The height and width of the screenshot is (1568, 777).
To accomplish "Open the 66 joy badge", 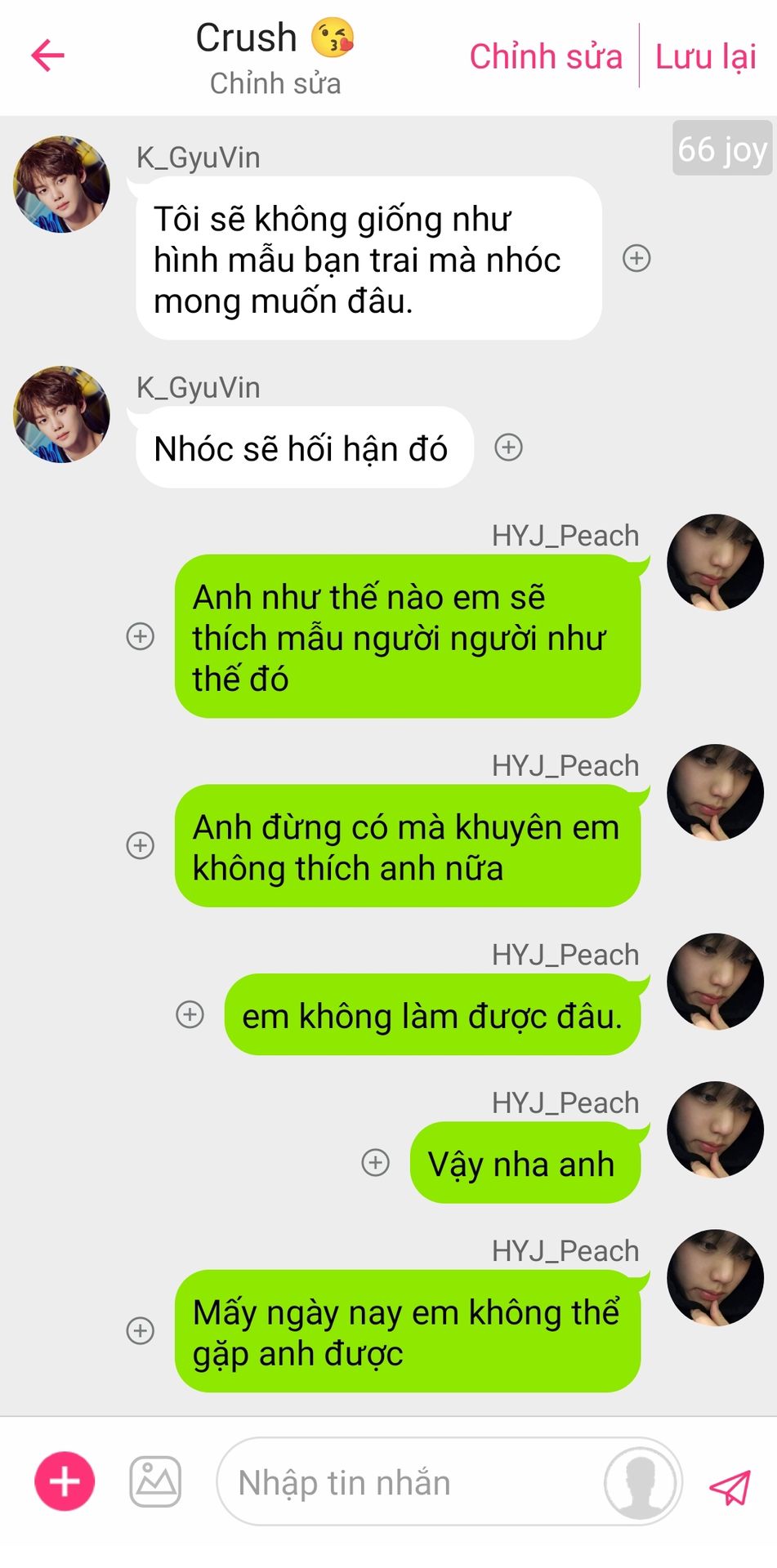I will [x=722, y=149].
